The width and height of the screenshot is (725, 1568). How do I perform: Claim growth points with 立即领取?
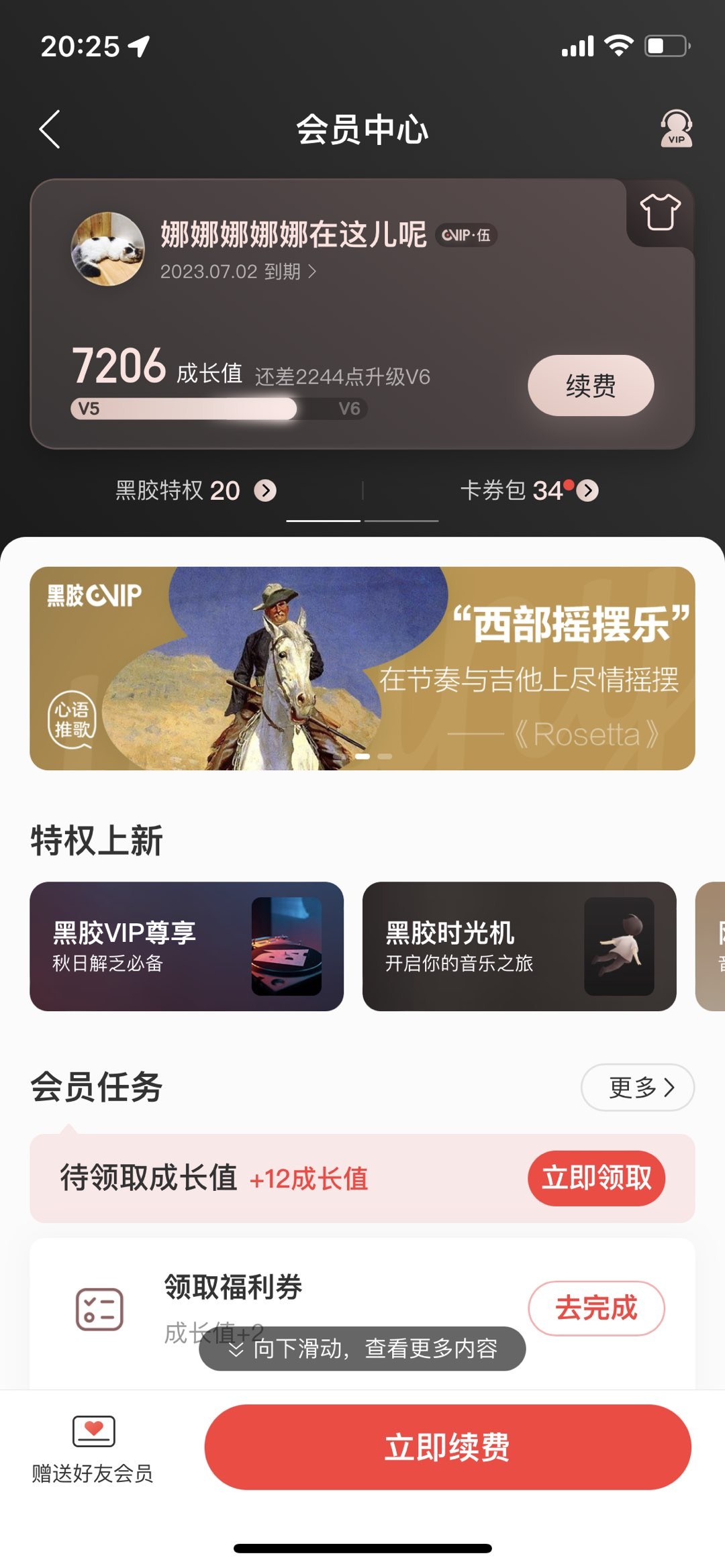click(596, 1178)
